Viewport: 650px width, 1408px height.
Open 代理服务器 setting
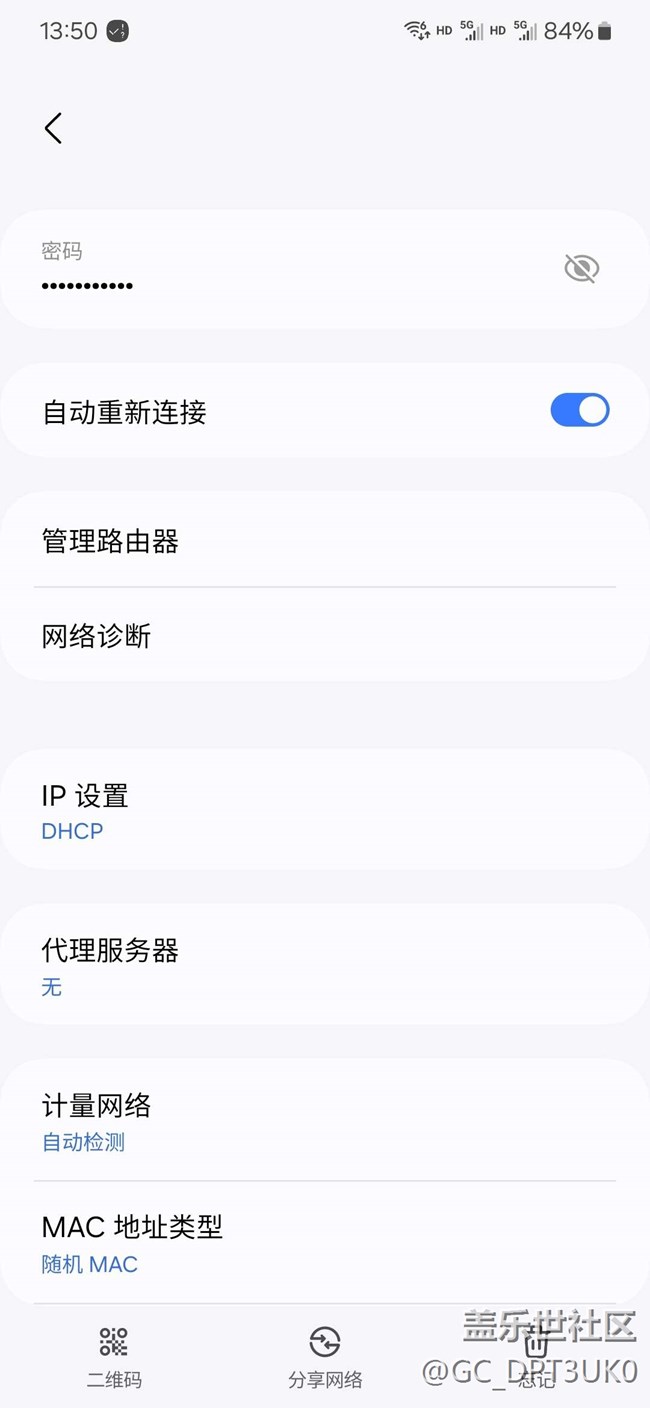coord(325,965)
